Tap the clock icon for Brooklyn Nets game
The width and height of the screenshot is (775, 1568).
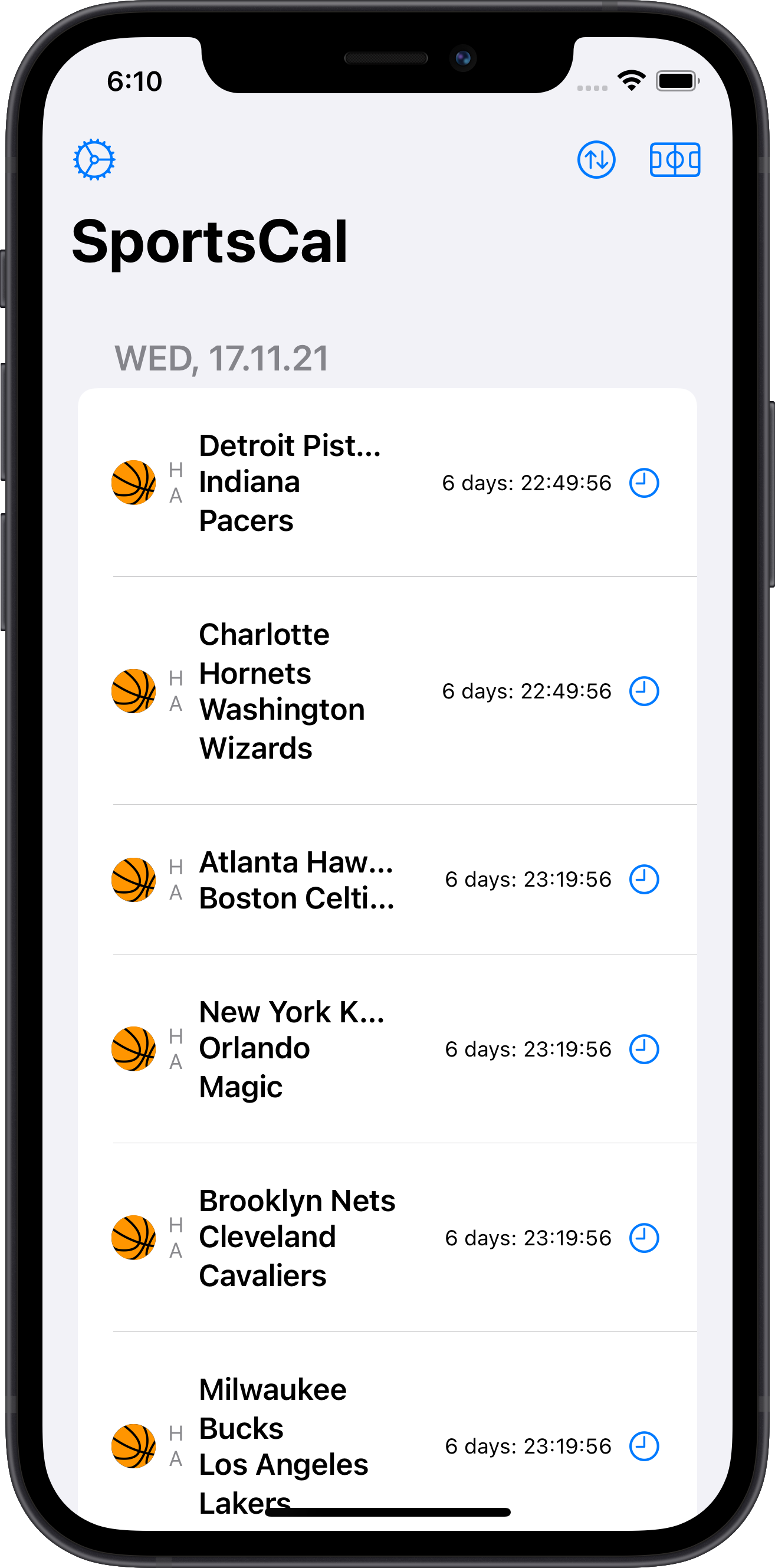[643, 1238]
